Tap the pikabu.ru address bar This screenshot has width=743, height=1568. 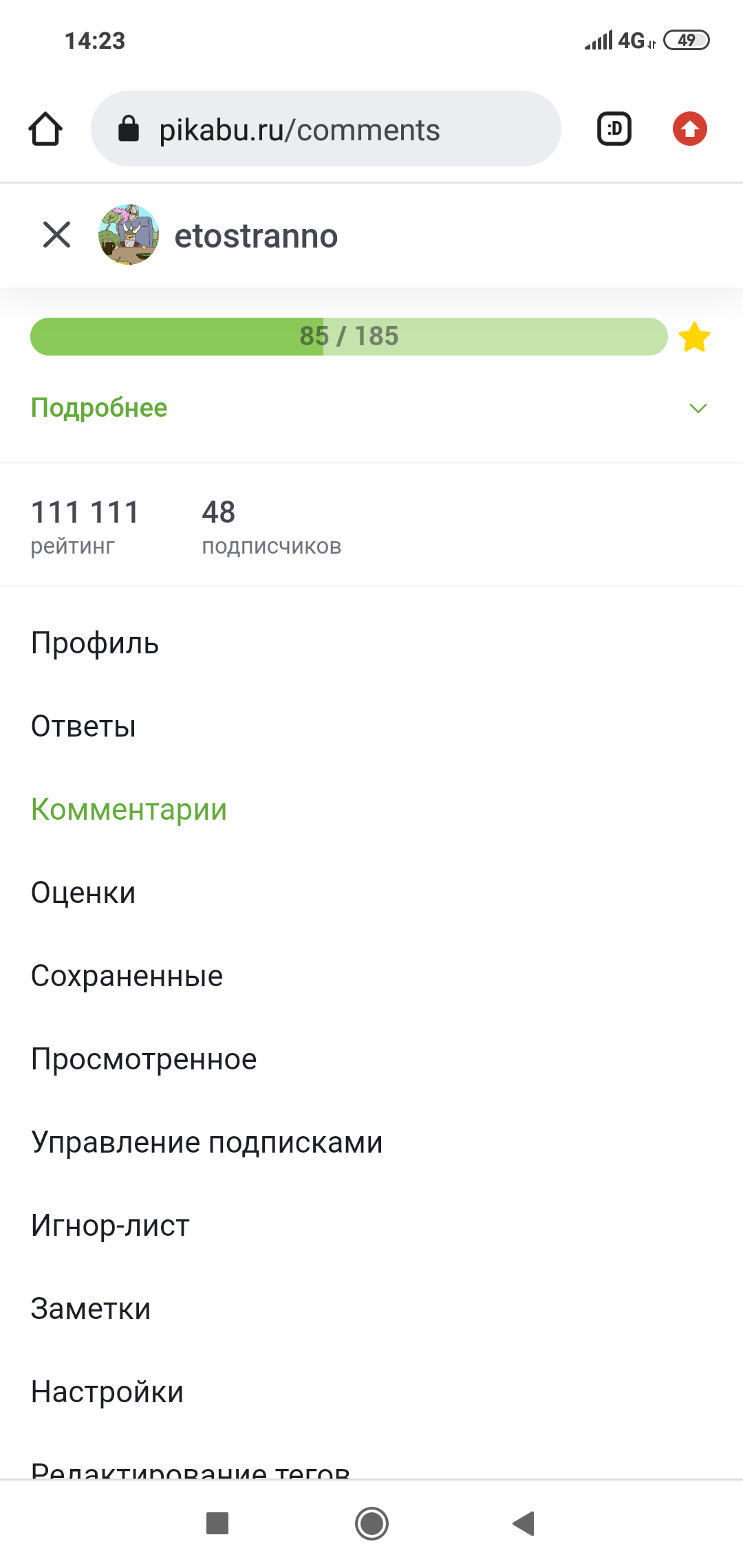pyautogui.click(x=325, y=129)
